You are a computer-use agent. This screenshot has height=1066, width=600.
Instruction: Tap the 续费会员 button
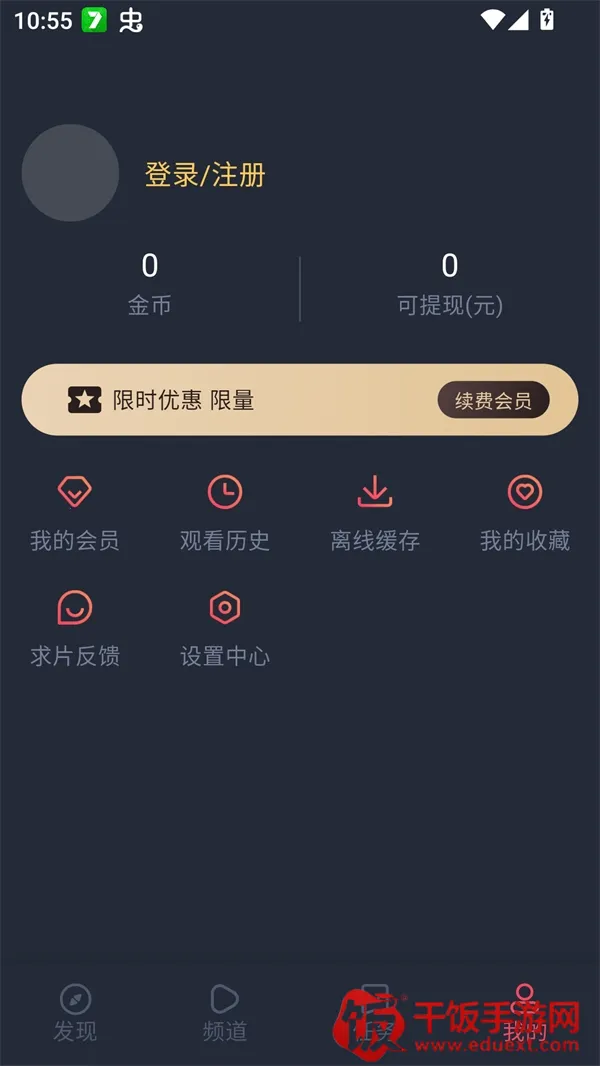pyautogui.click(x=493, y=400)
